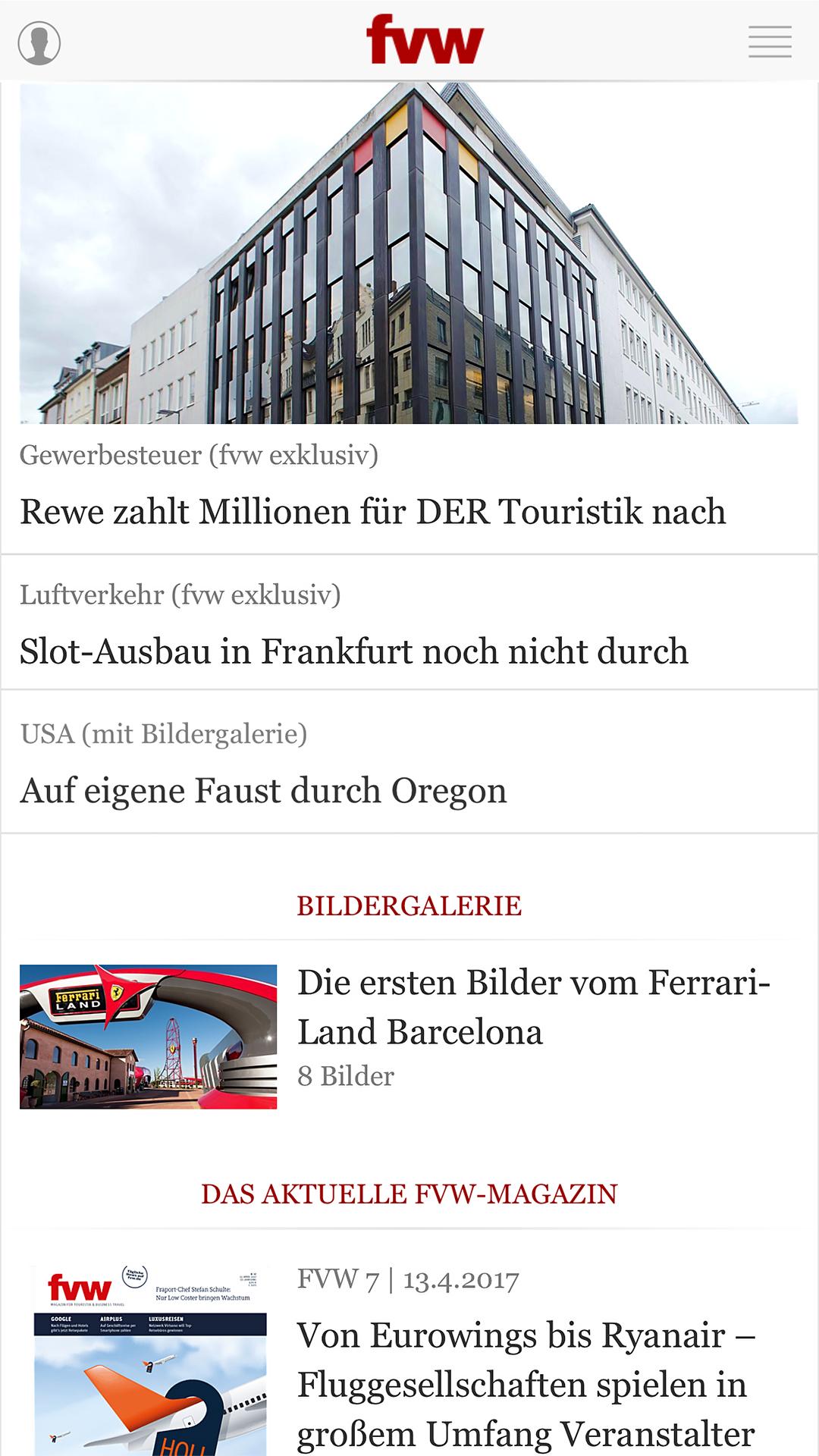819x1456 pixels.
Task: Open article 'Rewe zahlt Millionen für DER Touristik nach'
Action: pyautogui.click(x=372, y=513)
